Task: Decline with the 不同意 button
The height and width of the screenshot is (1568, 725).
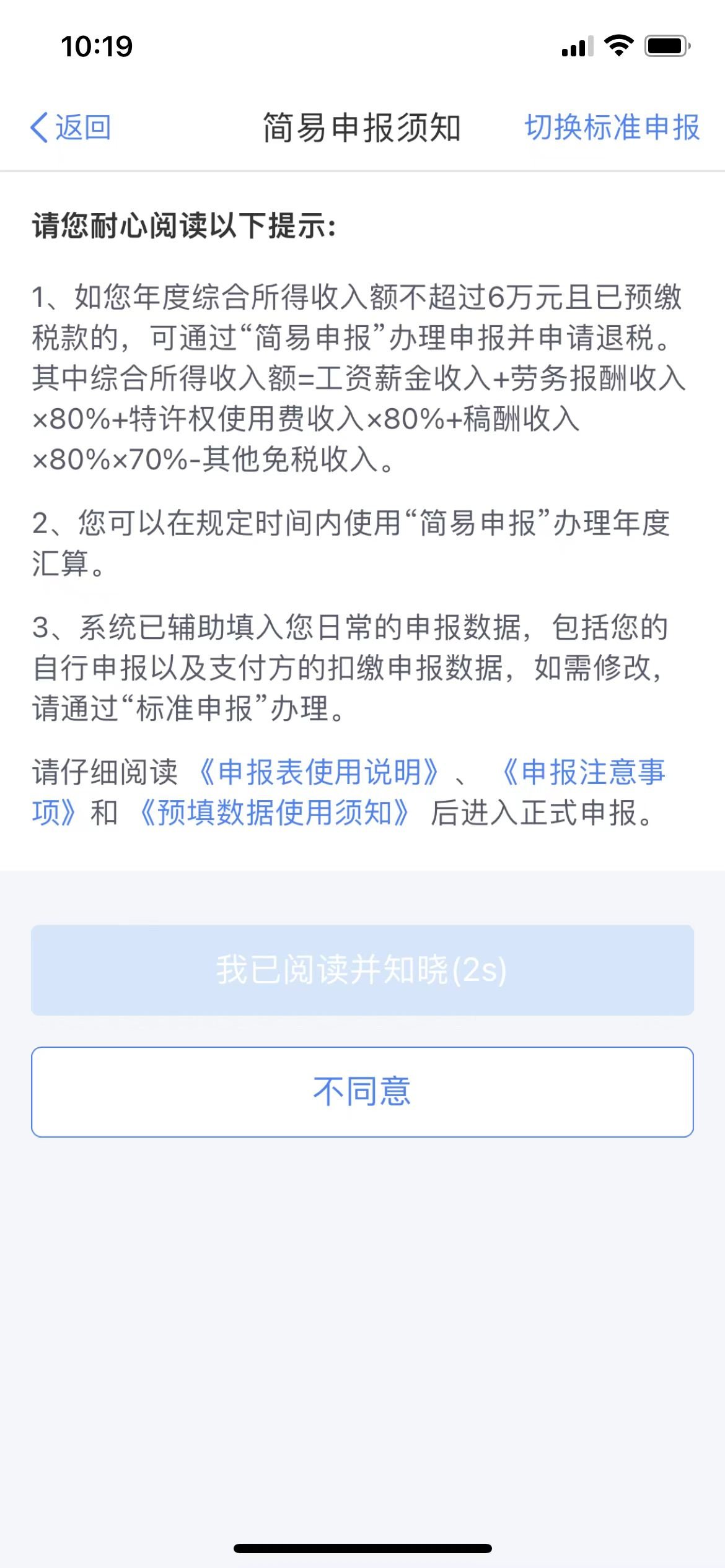Action: point(362,1092)
